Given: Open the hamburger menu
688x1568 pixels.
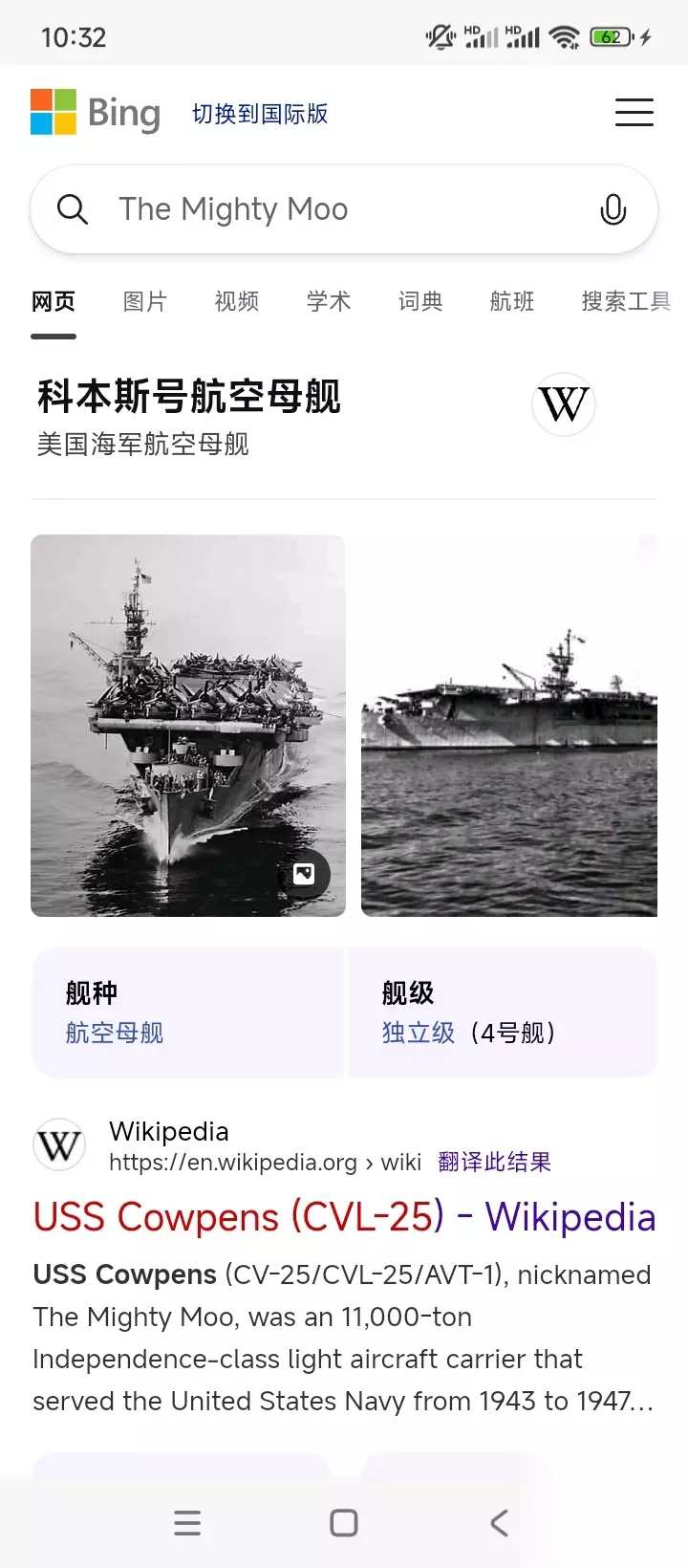Looking at the screenshot, I should coord(634,113).
